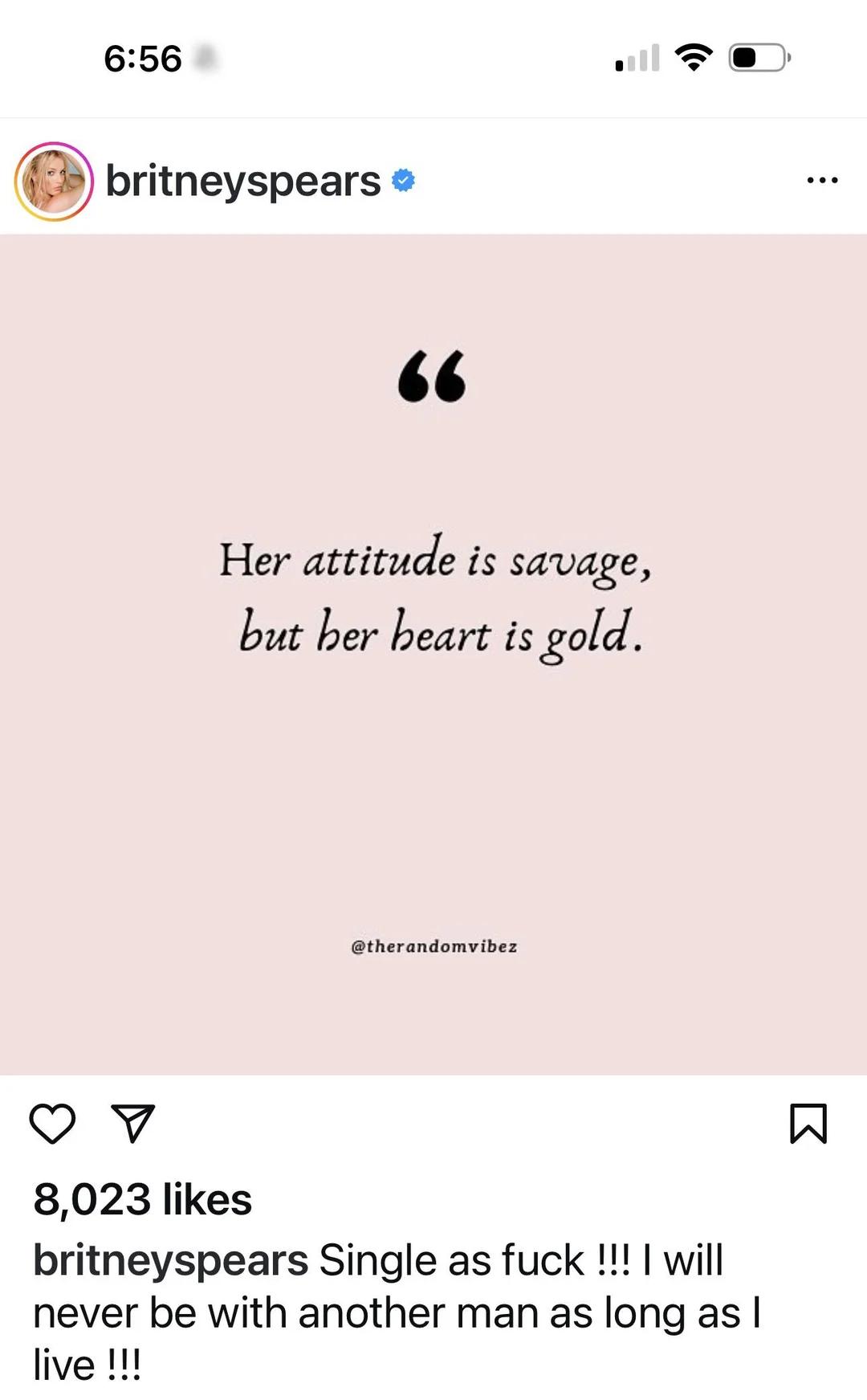Open britneyspears profile picture story
The height and width of the screenshot is (1400, 867).
pos(54,182)
